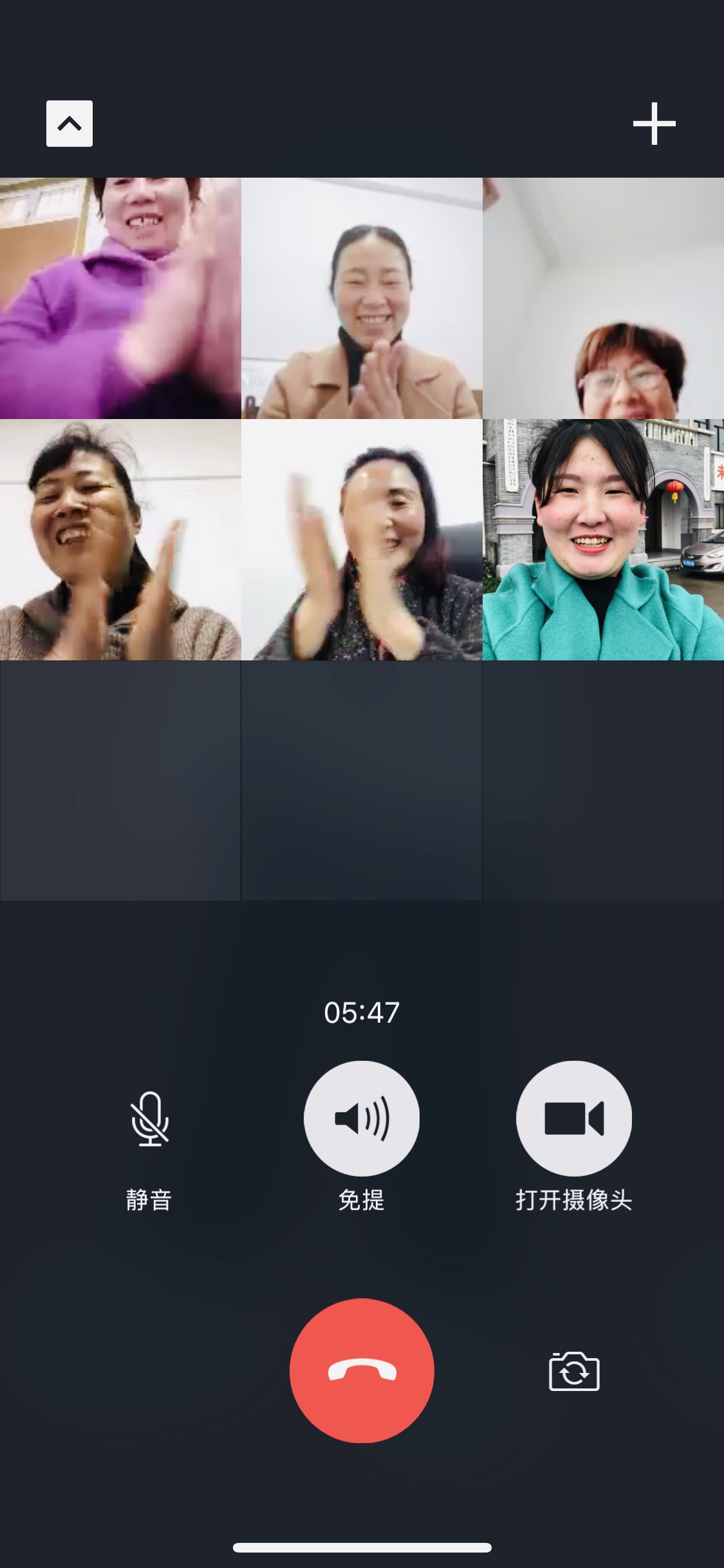
Task: Toggle the 静音 mute microphone button
Action: click(149, 1119)
